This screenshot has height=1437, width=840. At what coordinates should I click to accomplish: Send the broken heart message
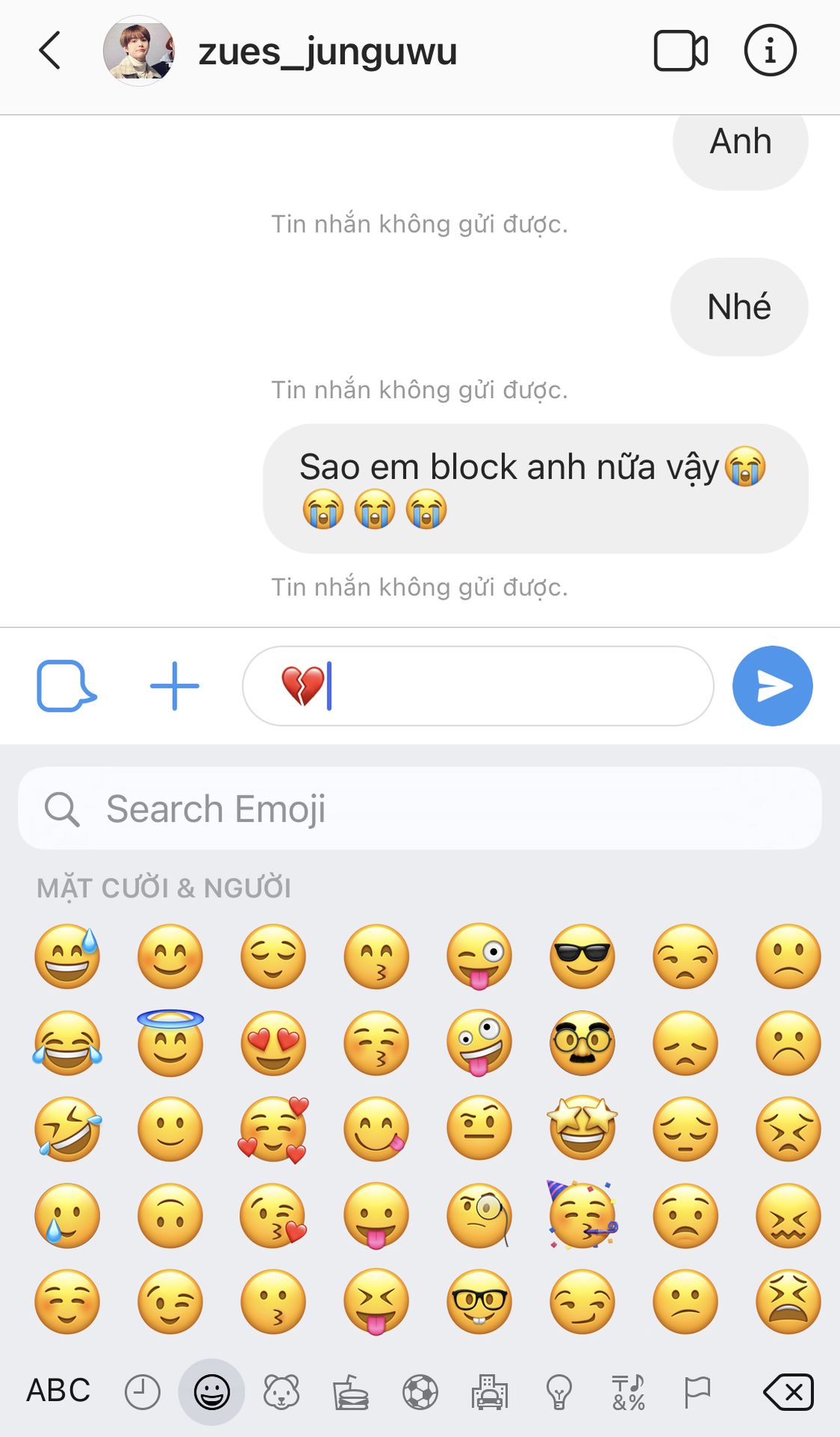(772, 686)
